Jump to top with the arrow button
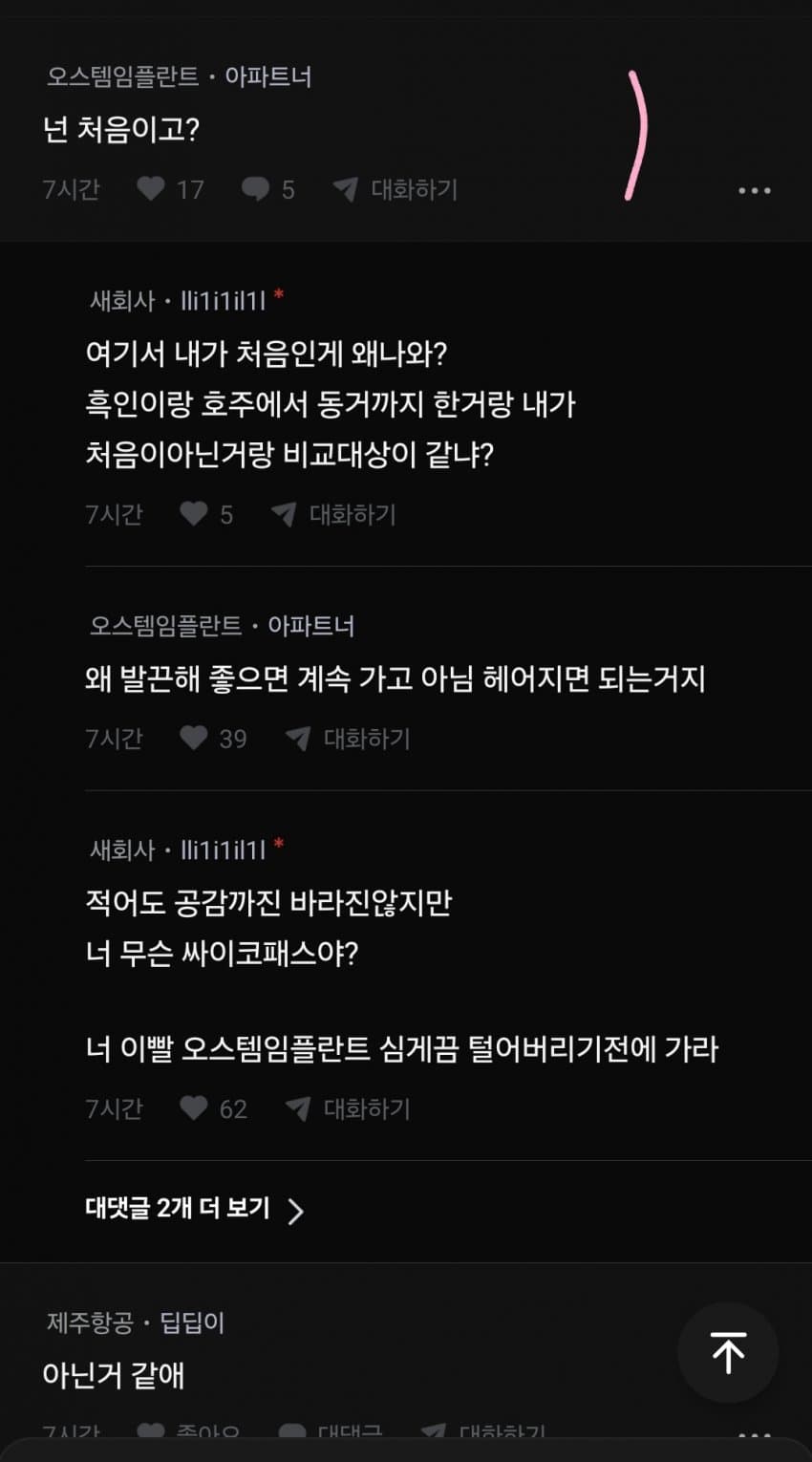This screenshot has height=1462, width=812. coord(728,1352)
